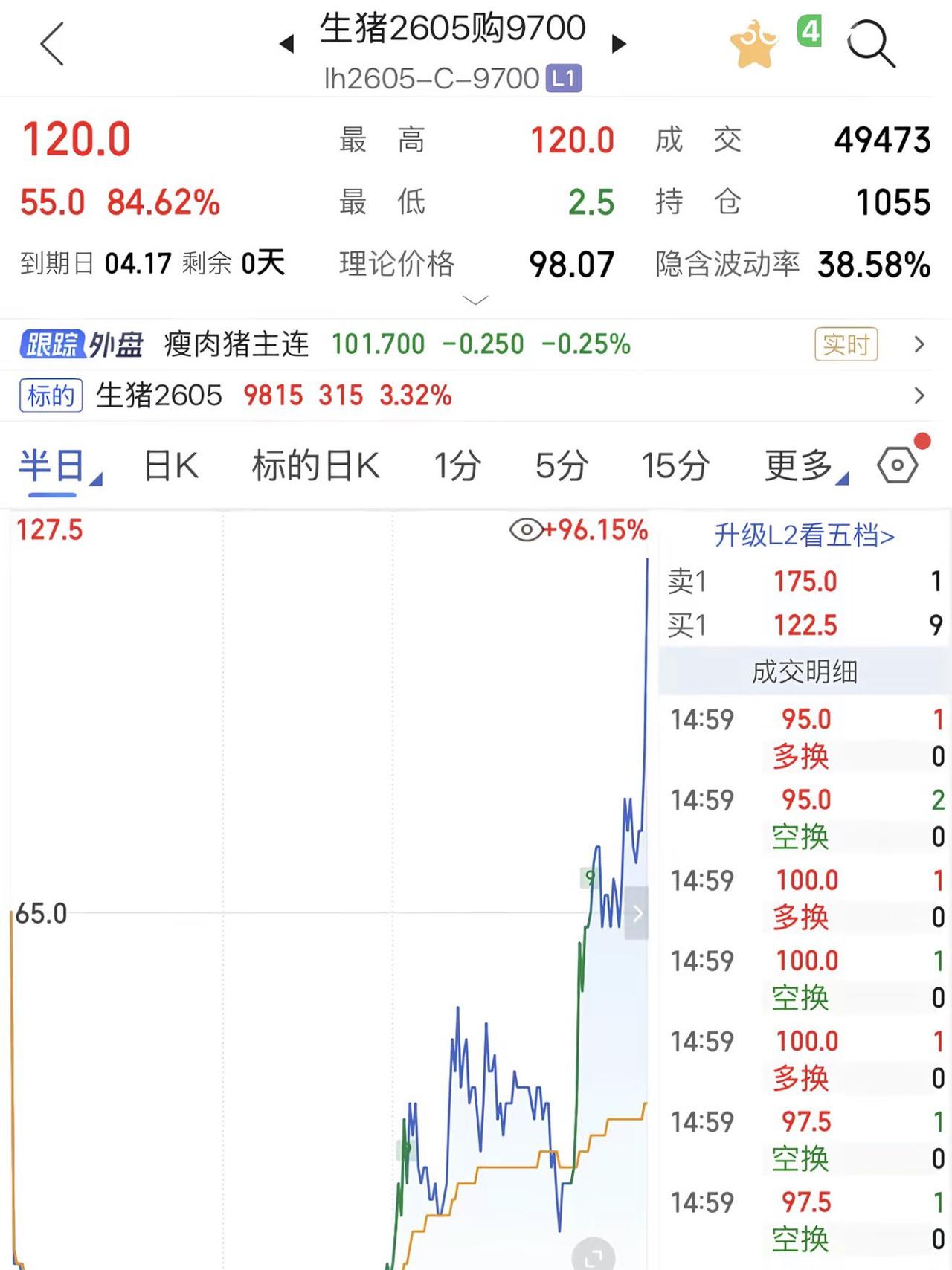Image resolution: width=952 pixels, height=1270 pixels.
Task: Switch to the 标的日K tab
Action: (315, 465)
